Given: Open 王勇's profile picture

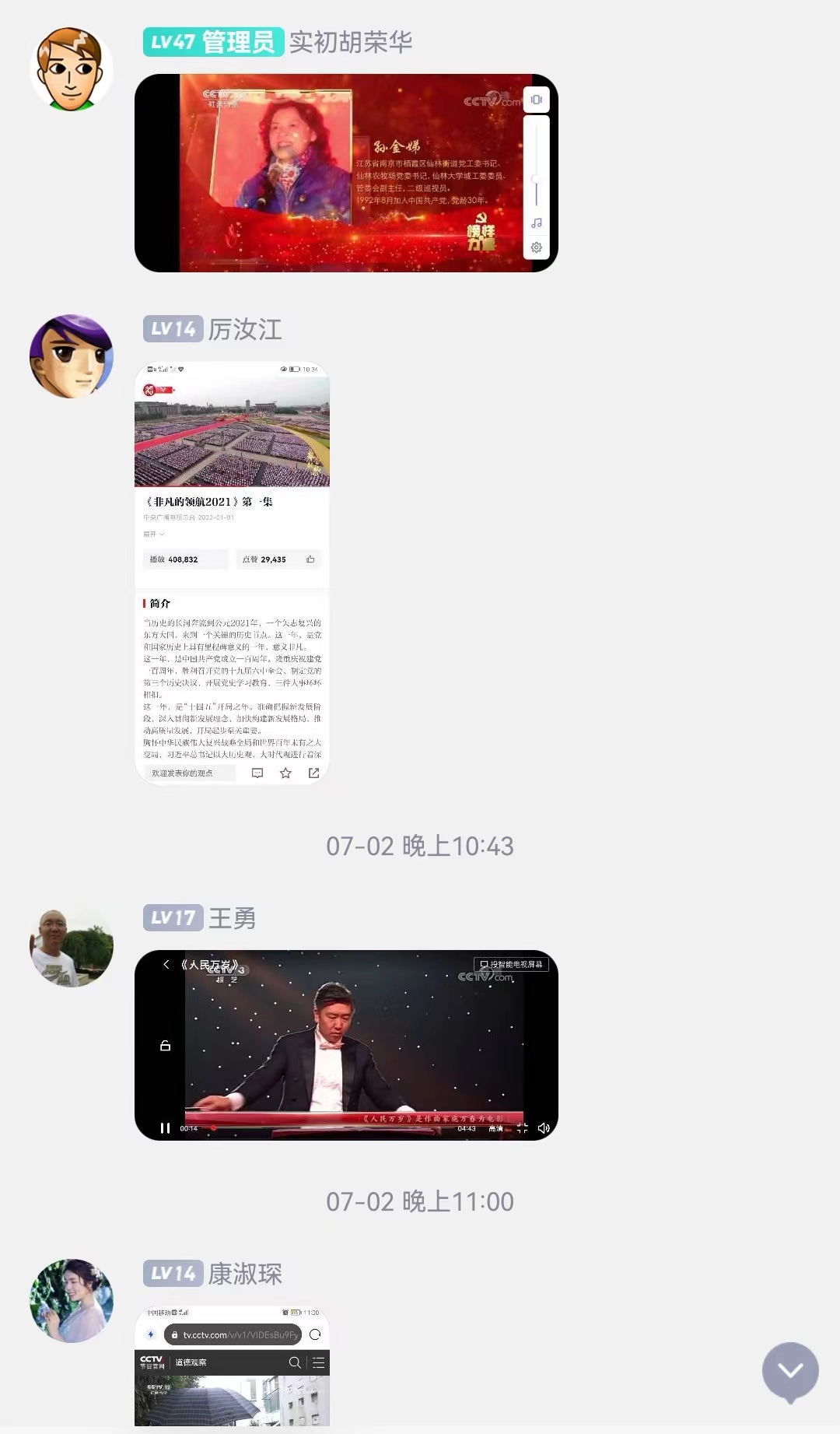Looking at the screenshot, I should pos(72,946).
